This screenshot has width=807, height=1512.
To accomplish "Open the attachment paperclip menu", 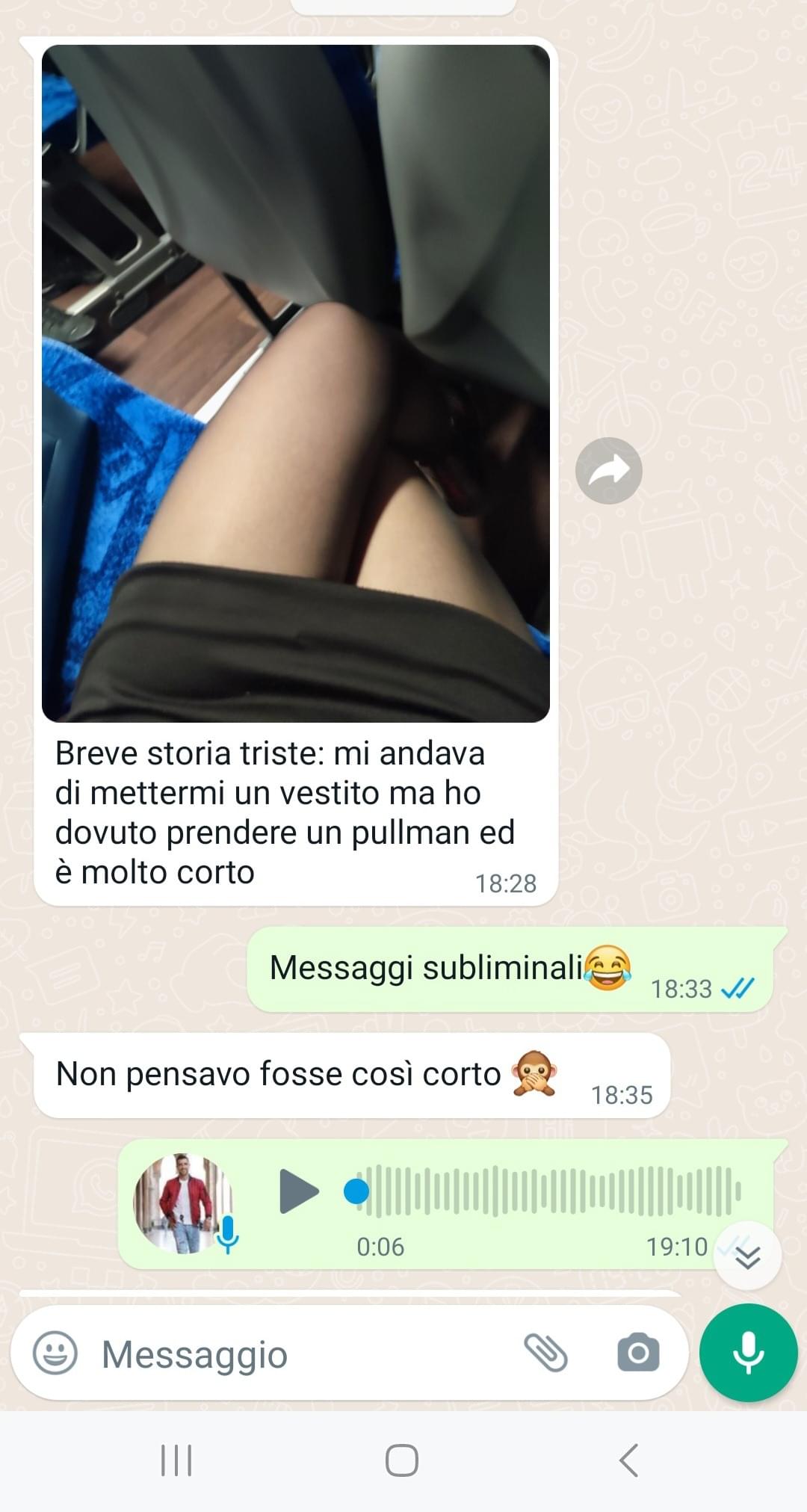I will (x=546, y=1353).
